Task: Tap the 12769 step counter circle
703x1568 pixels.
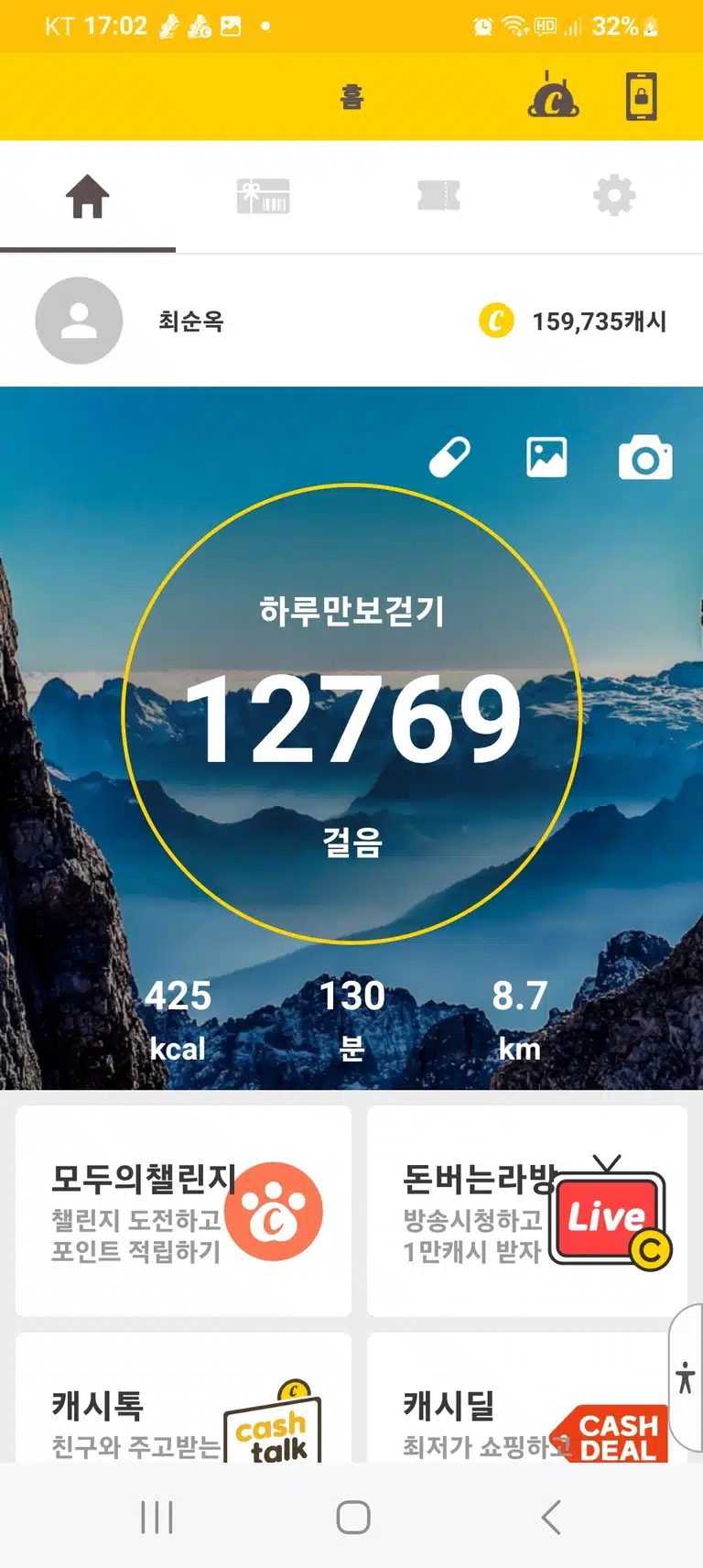Action: point(352,713)
